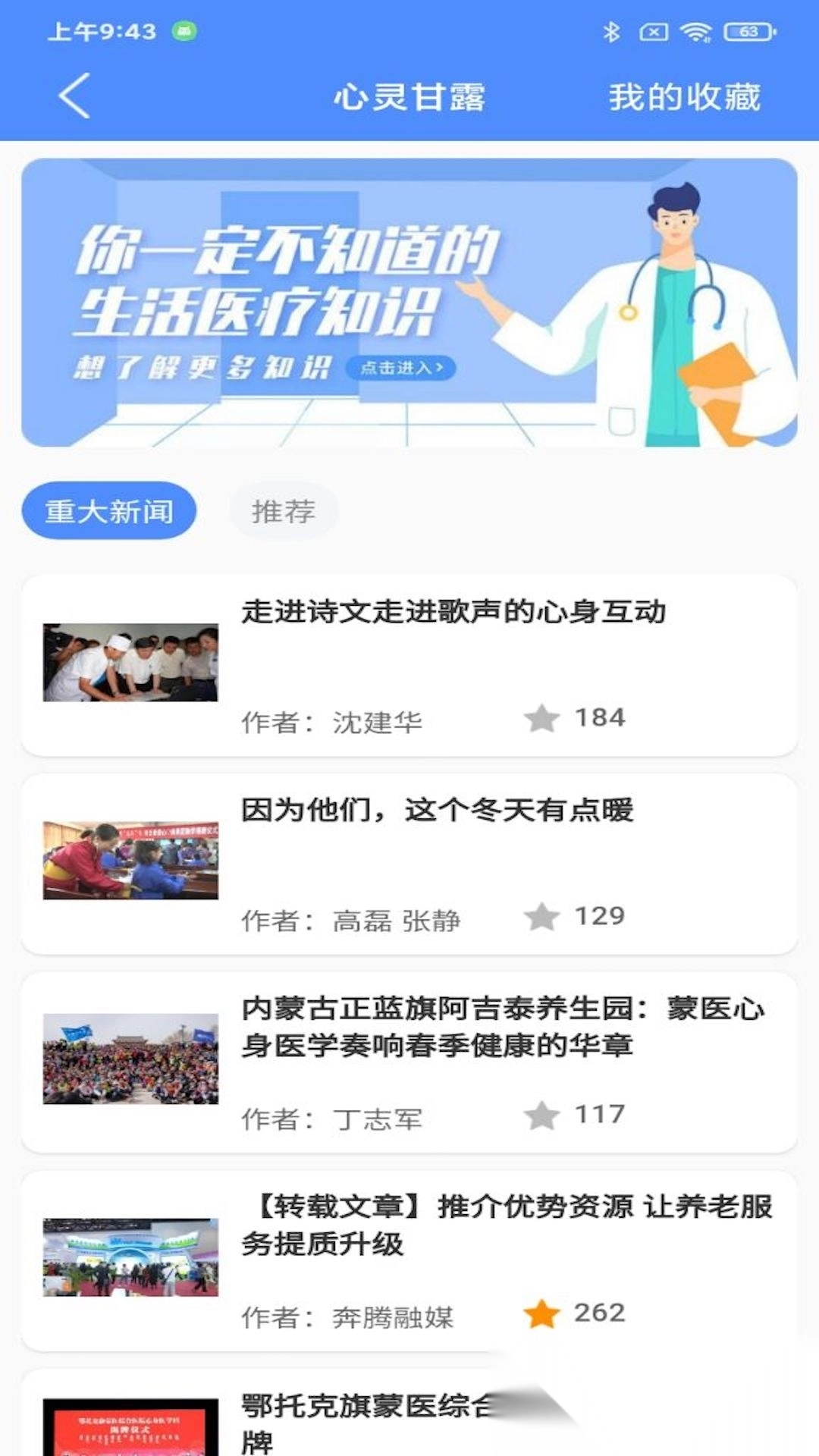Select the 重大新闻 tab
The image size is (819, 1456).
click(110, 511)
